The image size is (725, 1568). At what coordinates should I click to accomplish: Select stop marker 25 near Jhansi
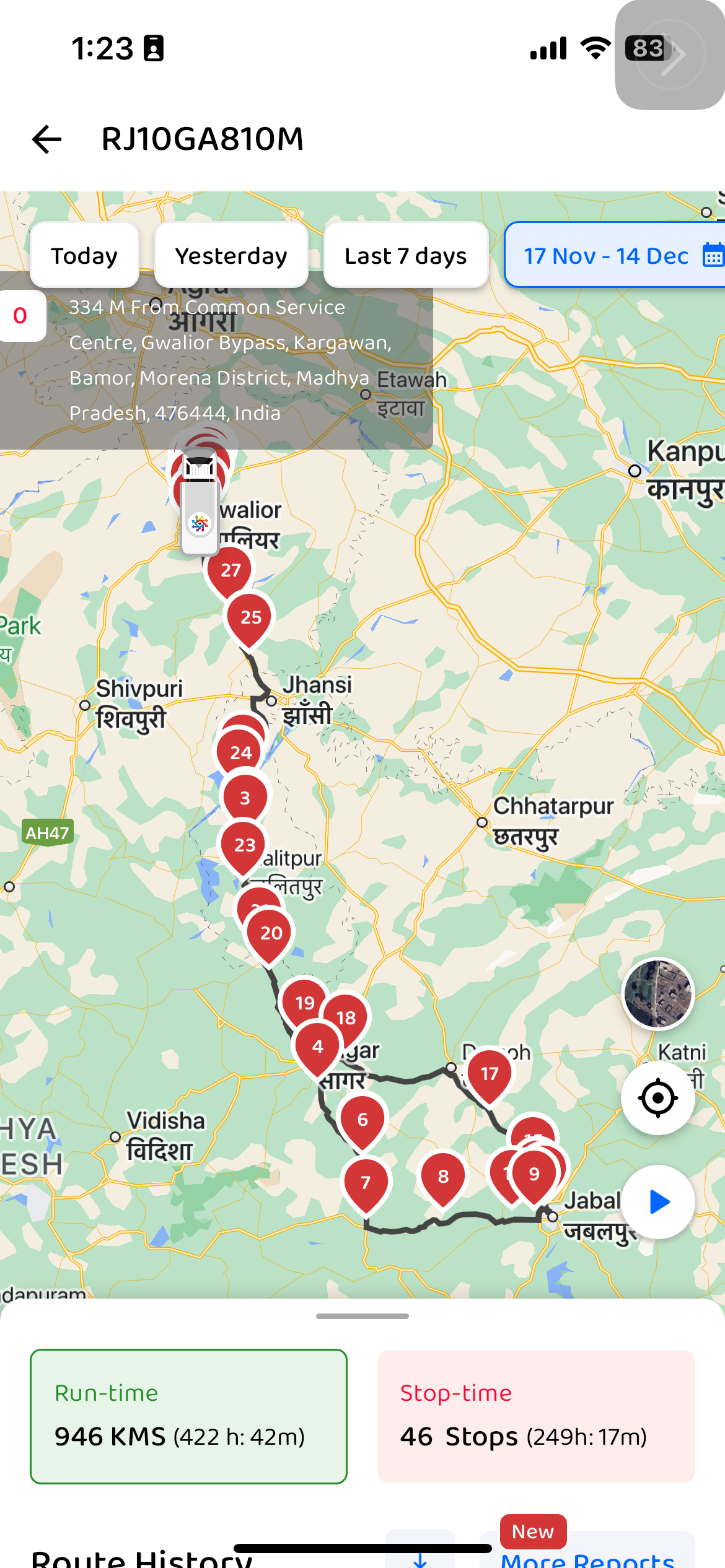click(251, 617)
